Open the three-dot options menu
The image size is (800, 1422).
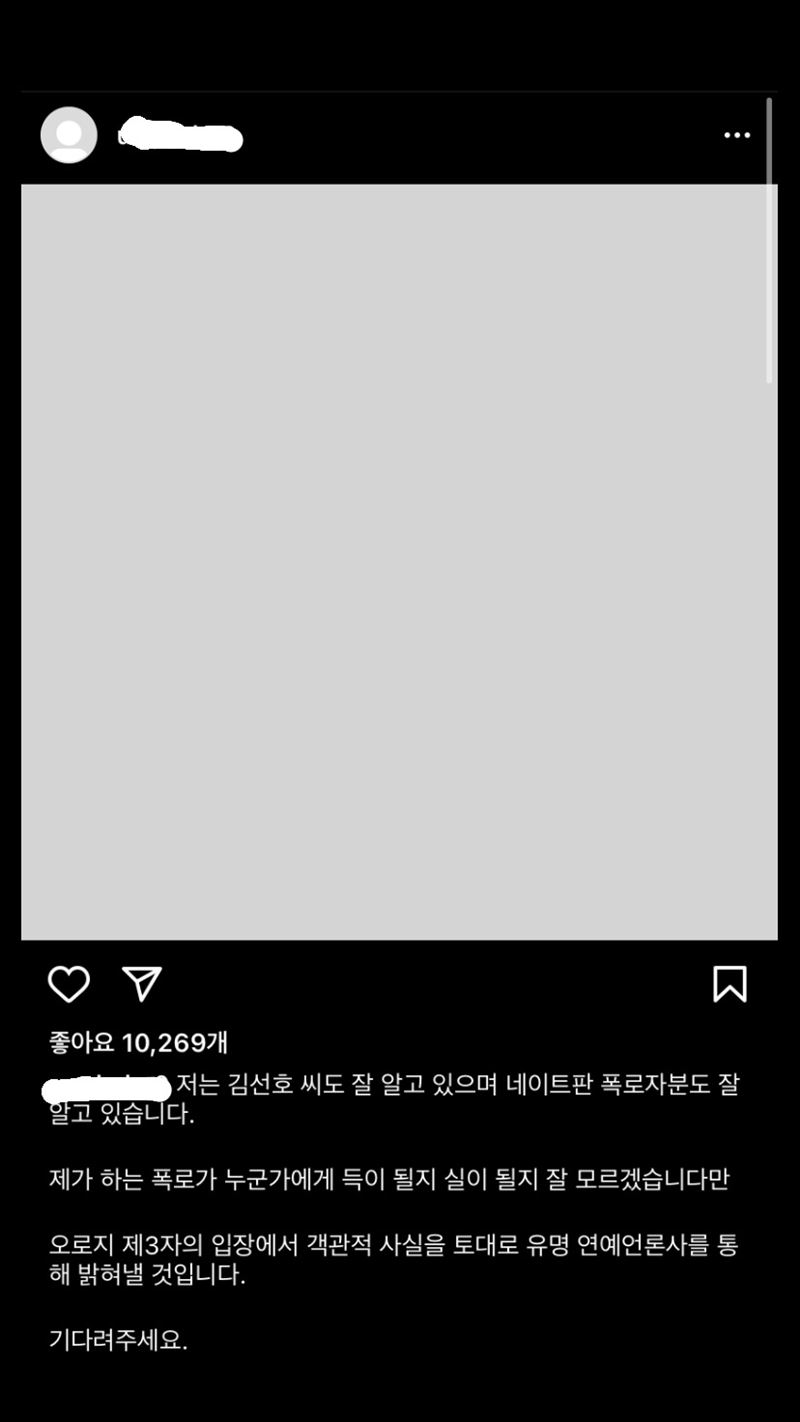(x=737, y=136)
